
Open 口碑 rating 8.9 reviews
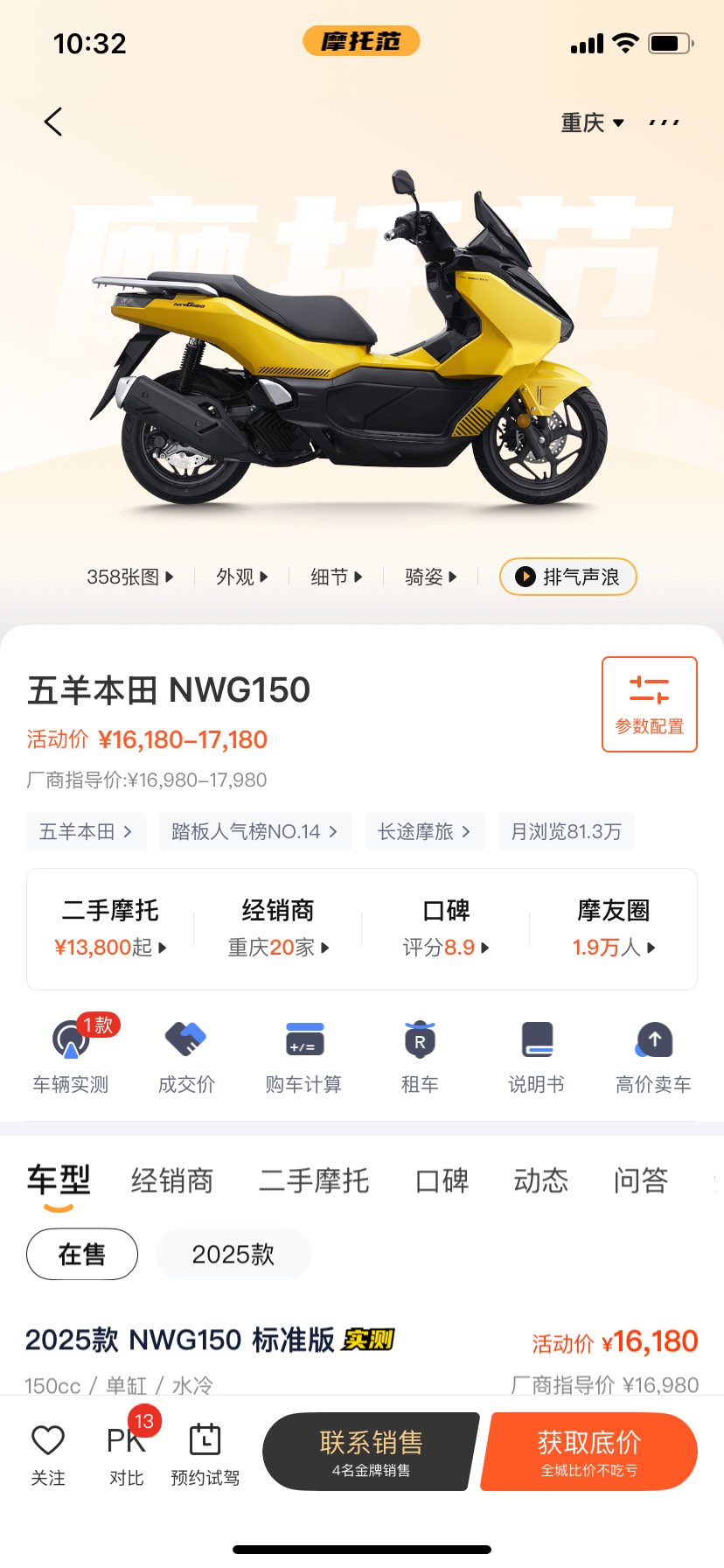(446, 929)
